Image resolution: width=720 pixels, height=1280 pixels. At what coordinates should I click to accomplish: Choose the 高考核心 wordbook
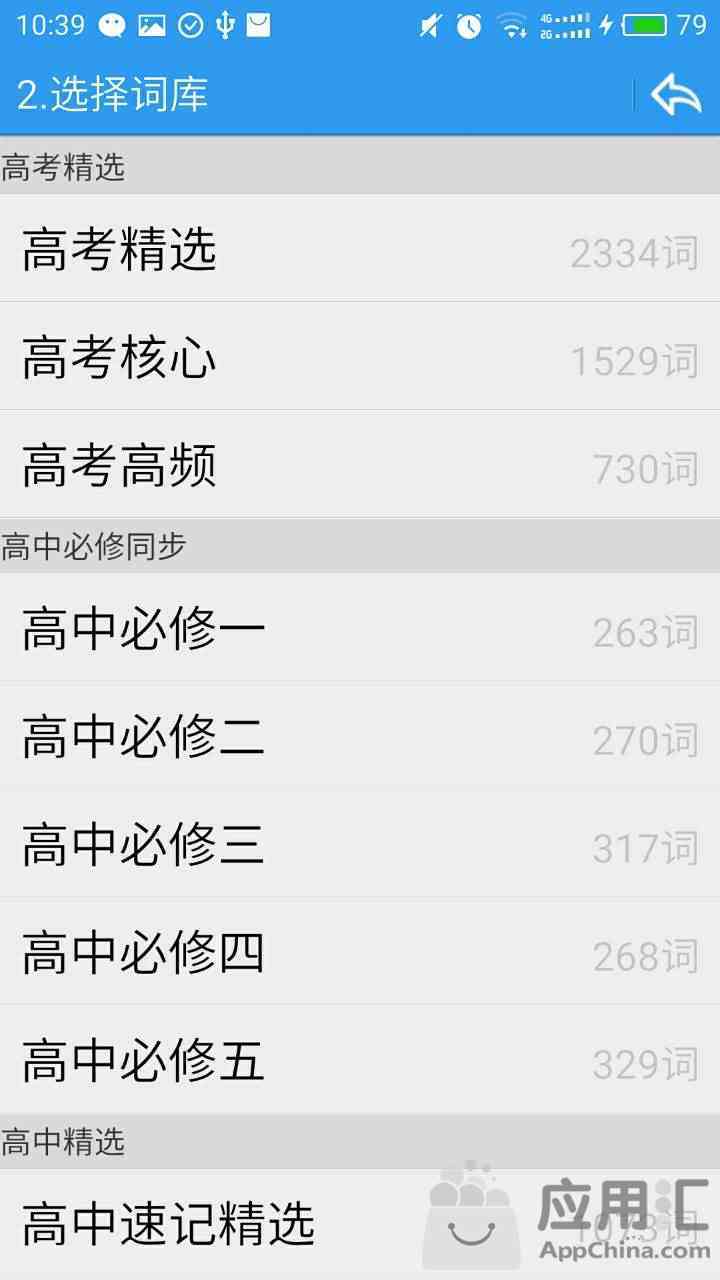[360, 356]
